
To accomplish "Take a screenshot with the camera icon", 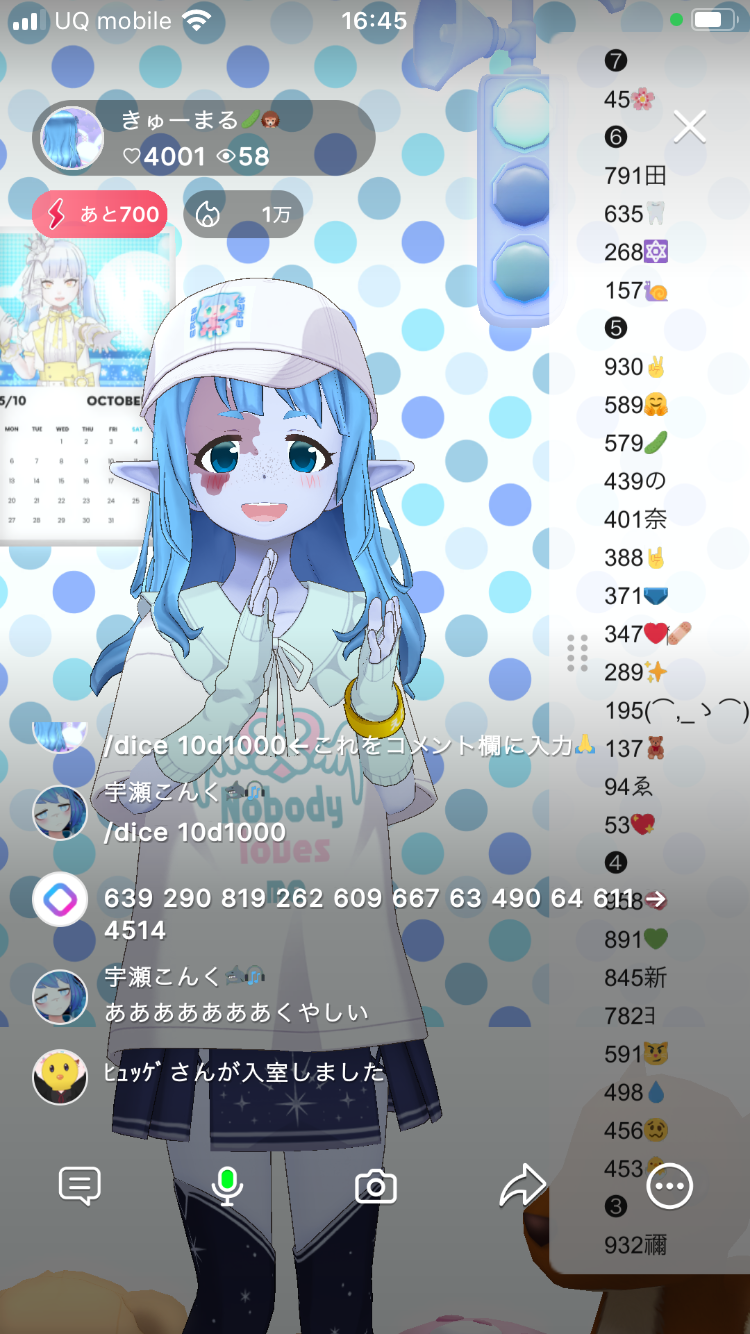I will click(376, 1187).
